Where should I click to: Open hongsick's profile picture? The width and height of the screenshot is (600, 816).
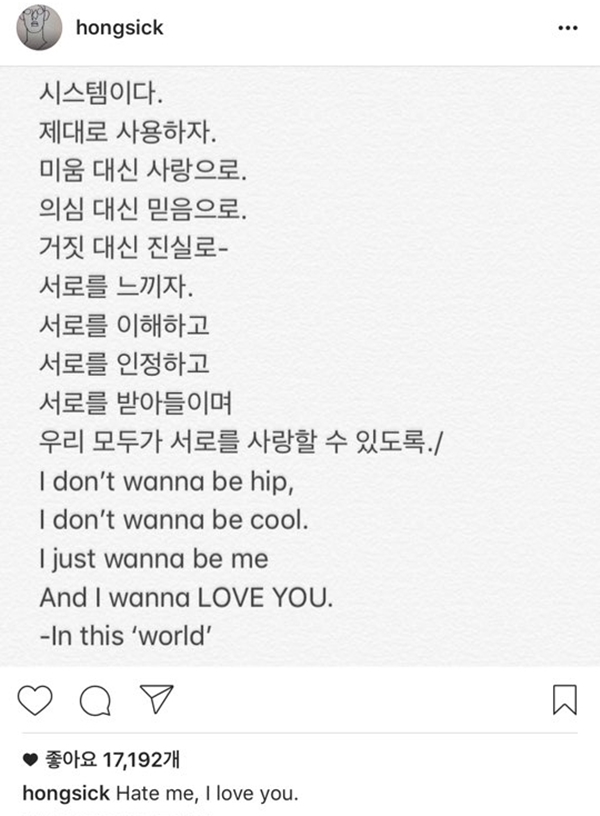(39, 28)
